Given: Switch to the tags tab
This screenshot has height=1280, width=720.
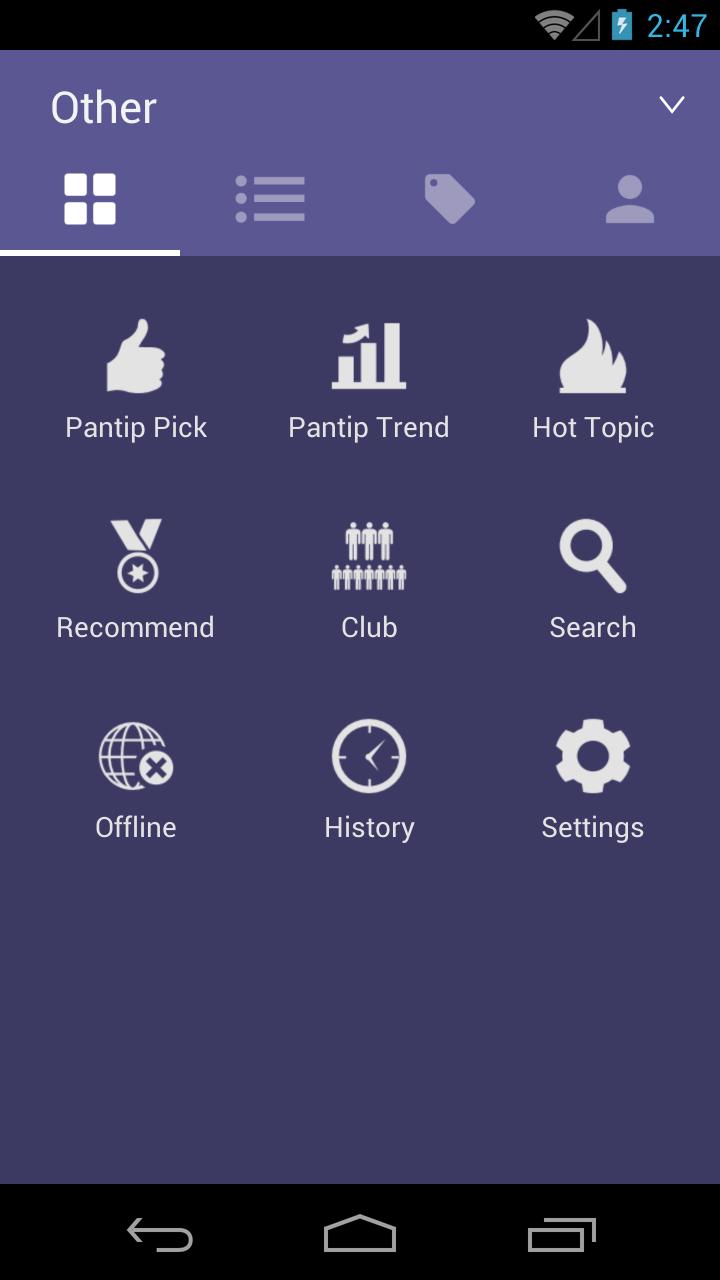Looking at the screenshot, I should pyautogui.click(x=449, y=199).
